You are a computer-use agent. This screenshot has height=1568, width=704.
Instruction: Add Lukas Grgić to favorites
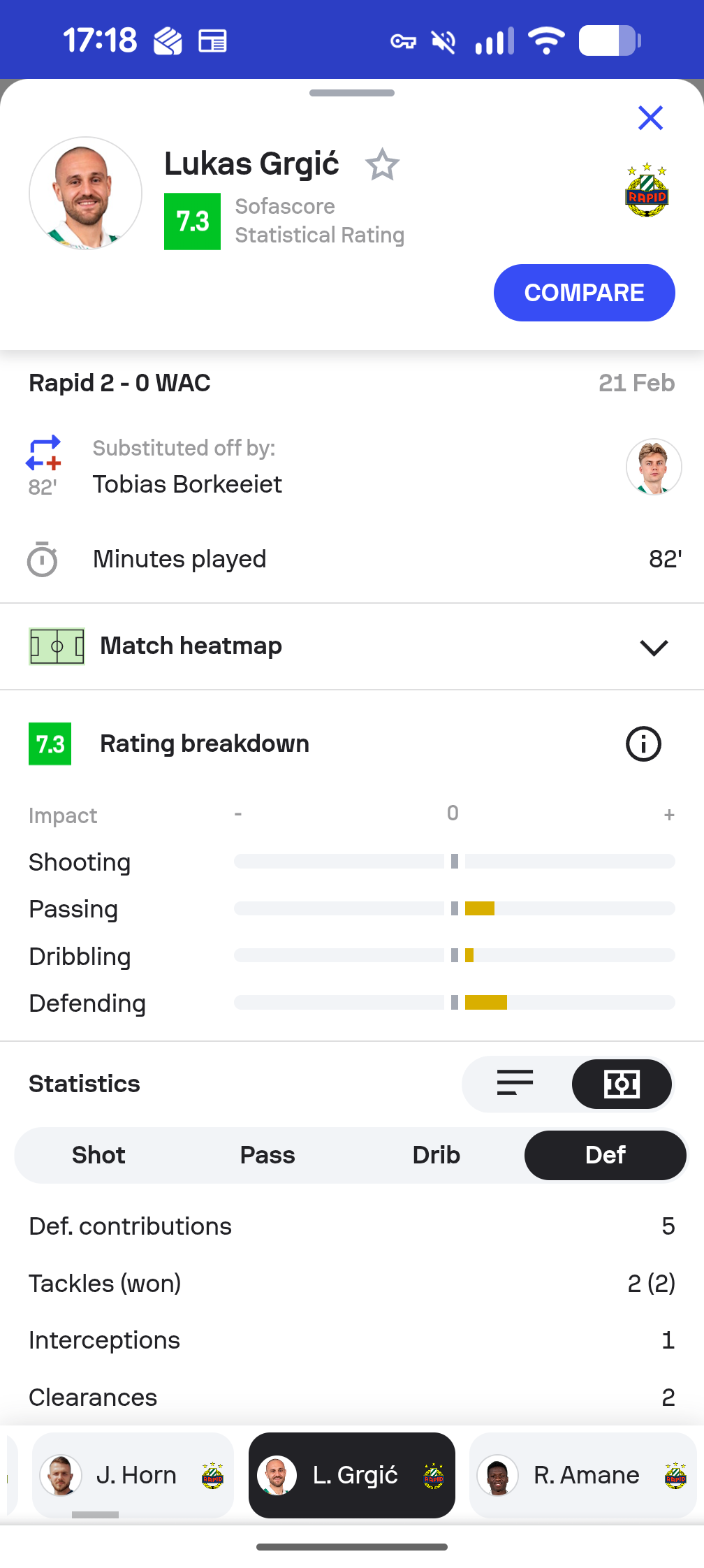click(x=382, y=165)
